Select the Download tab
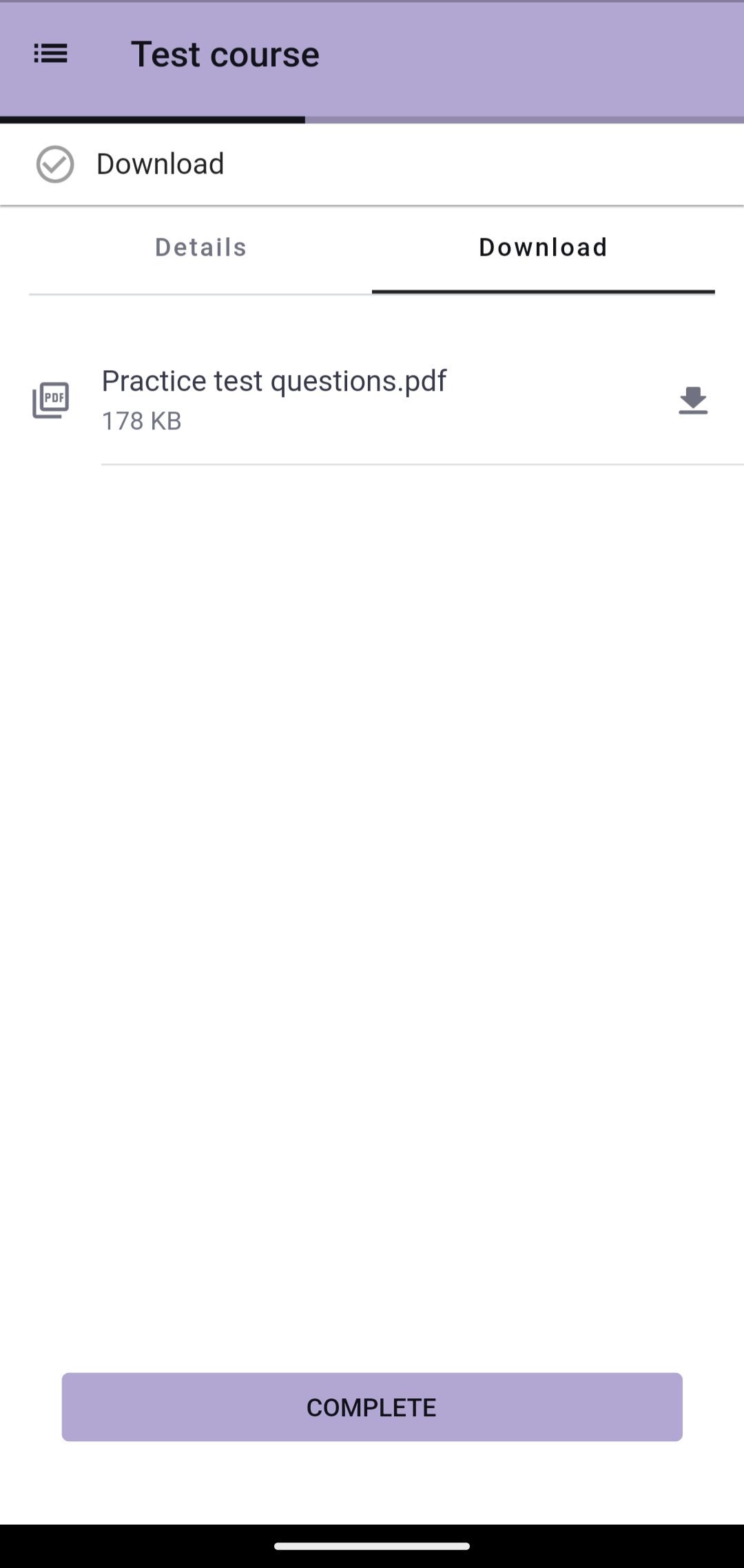The image size is (744, 1568). 544,247
